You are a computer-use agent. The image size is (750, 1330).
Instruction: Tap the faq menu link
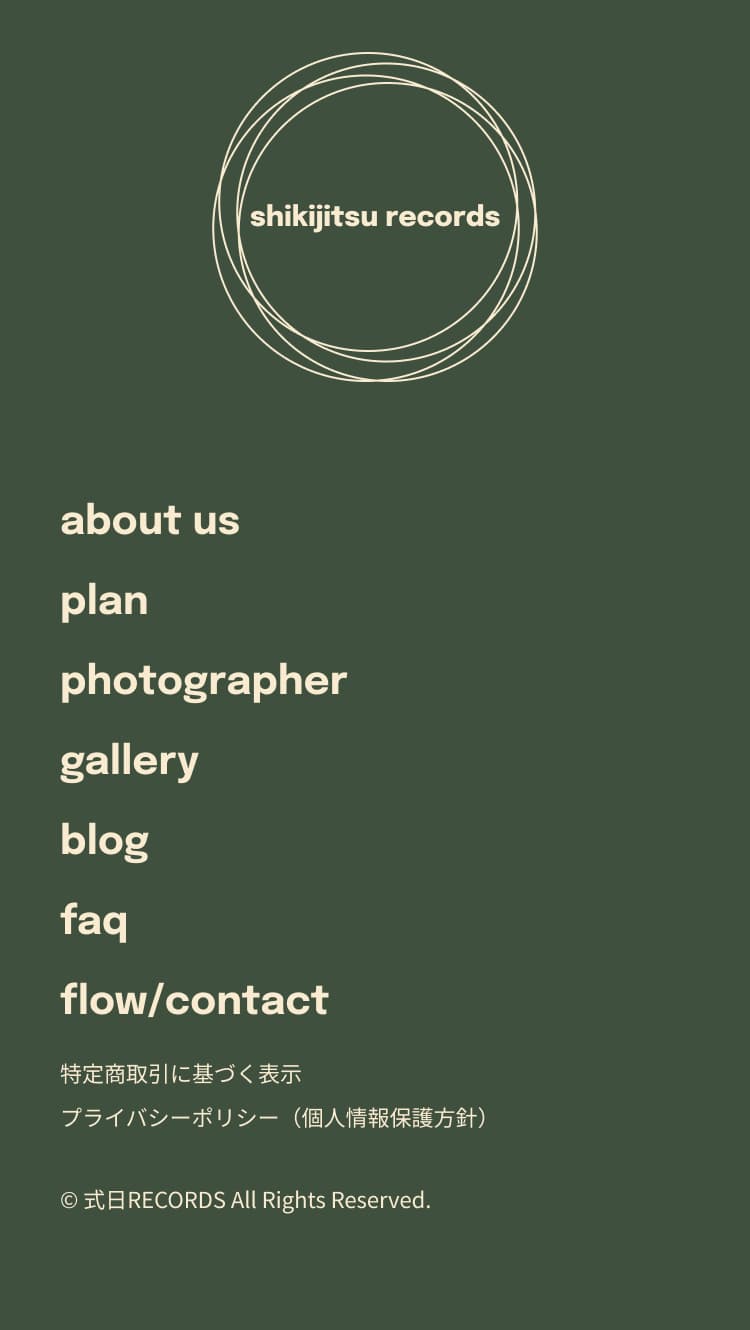[94, 921]
